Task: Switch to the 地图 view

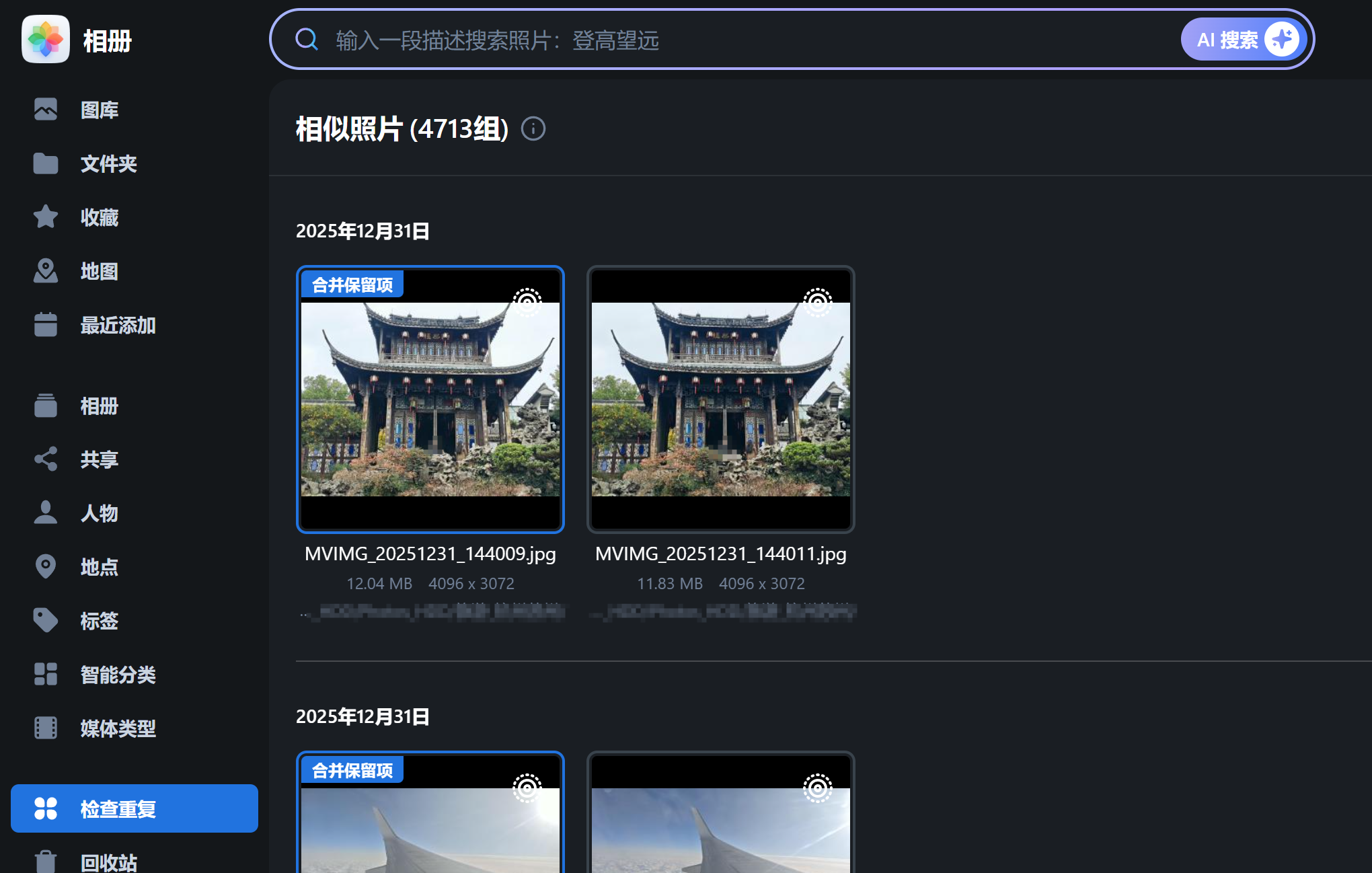Action: 99,271
